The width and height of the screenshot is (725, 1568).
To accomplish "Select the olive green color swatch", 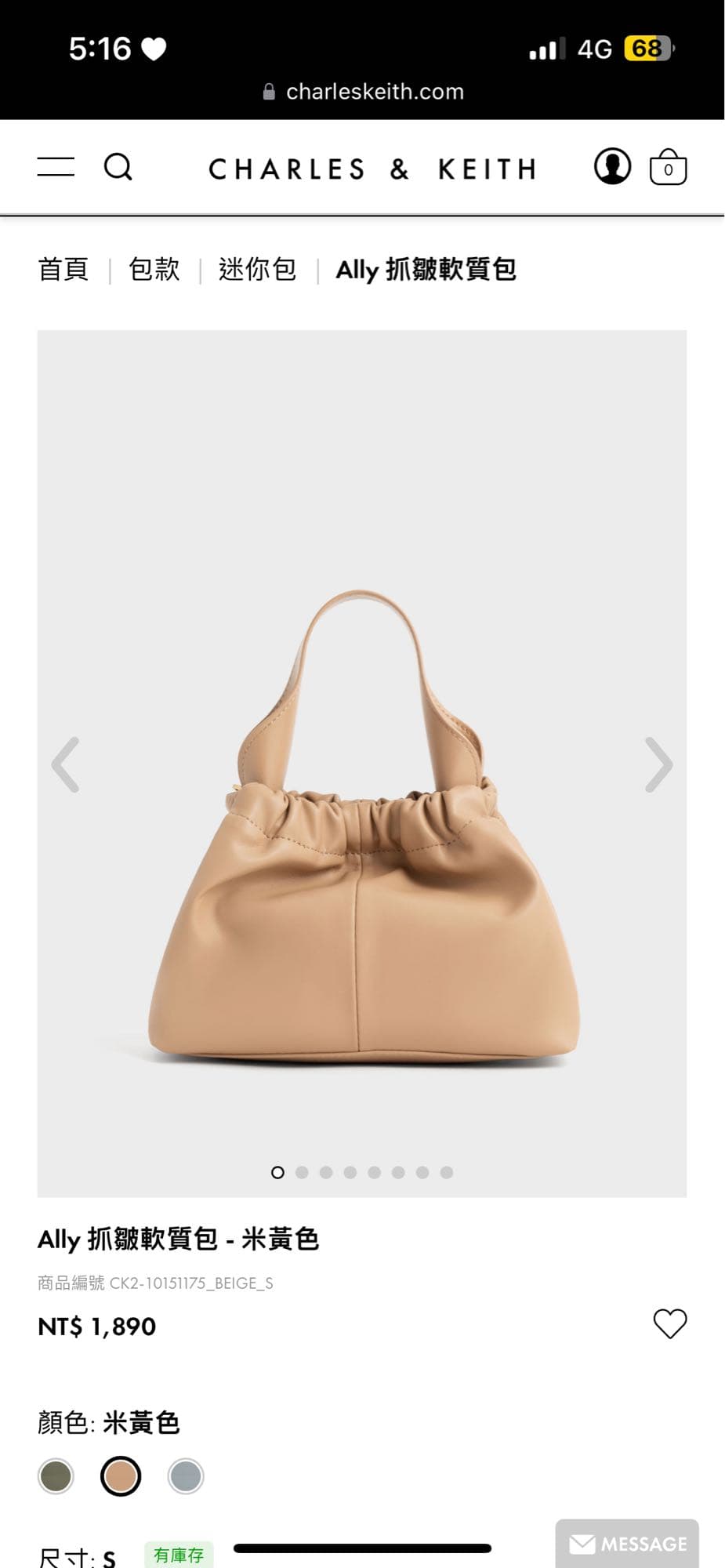I will pos(56,1476).
